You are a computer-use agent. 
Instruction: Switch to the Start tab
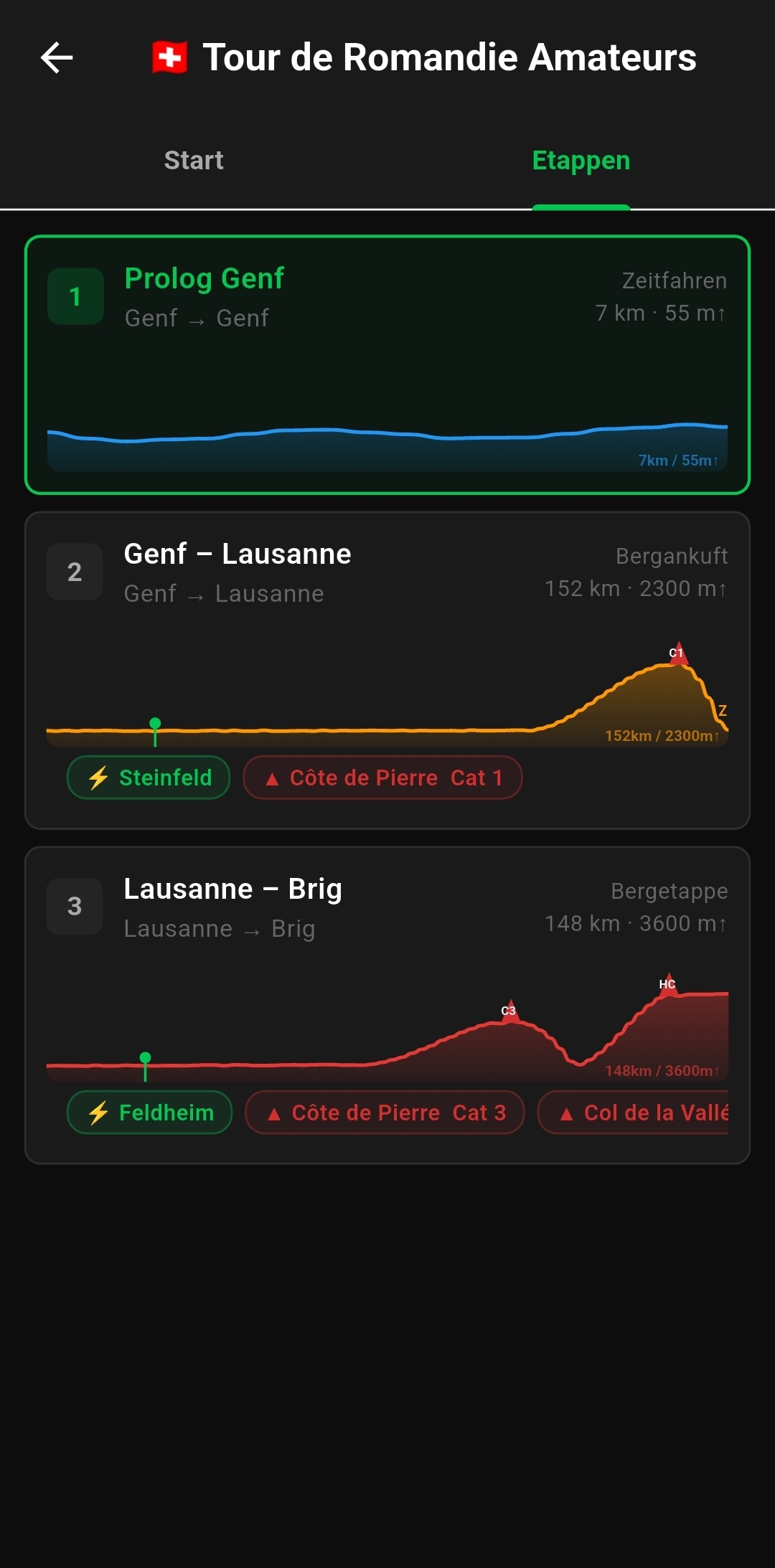tap(194, 161)
